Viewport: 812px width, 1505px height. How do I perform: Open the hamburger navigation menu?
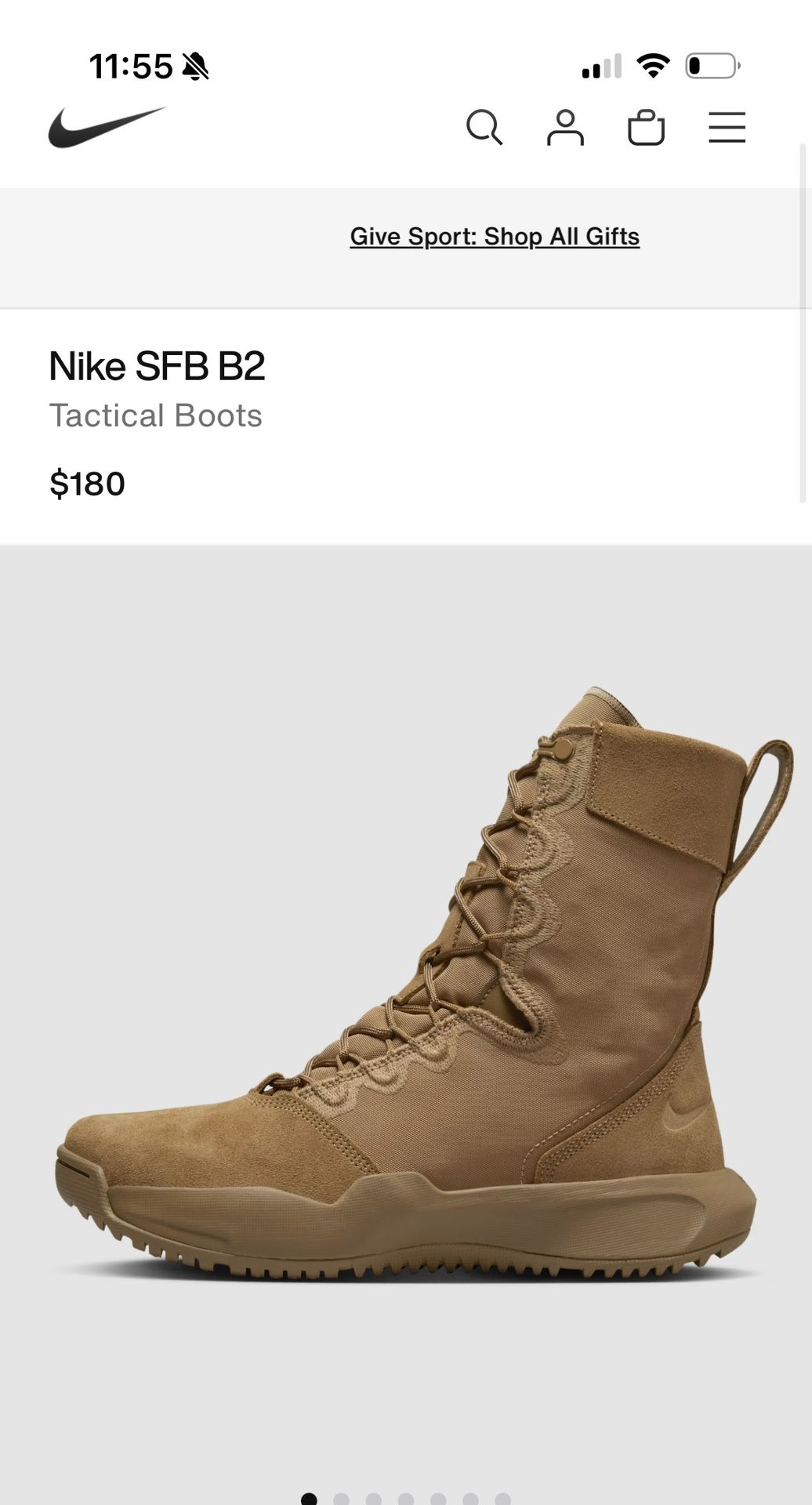[x=725, y=128]
